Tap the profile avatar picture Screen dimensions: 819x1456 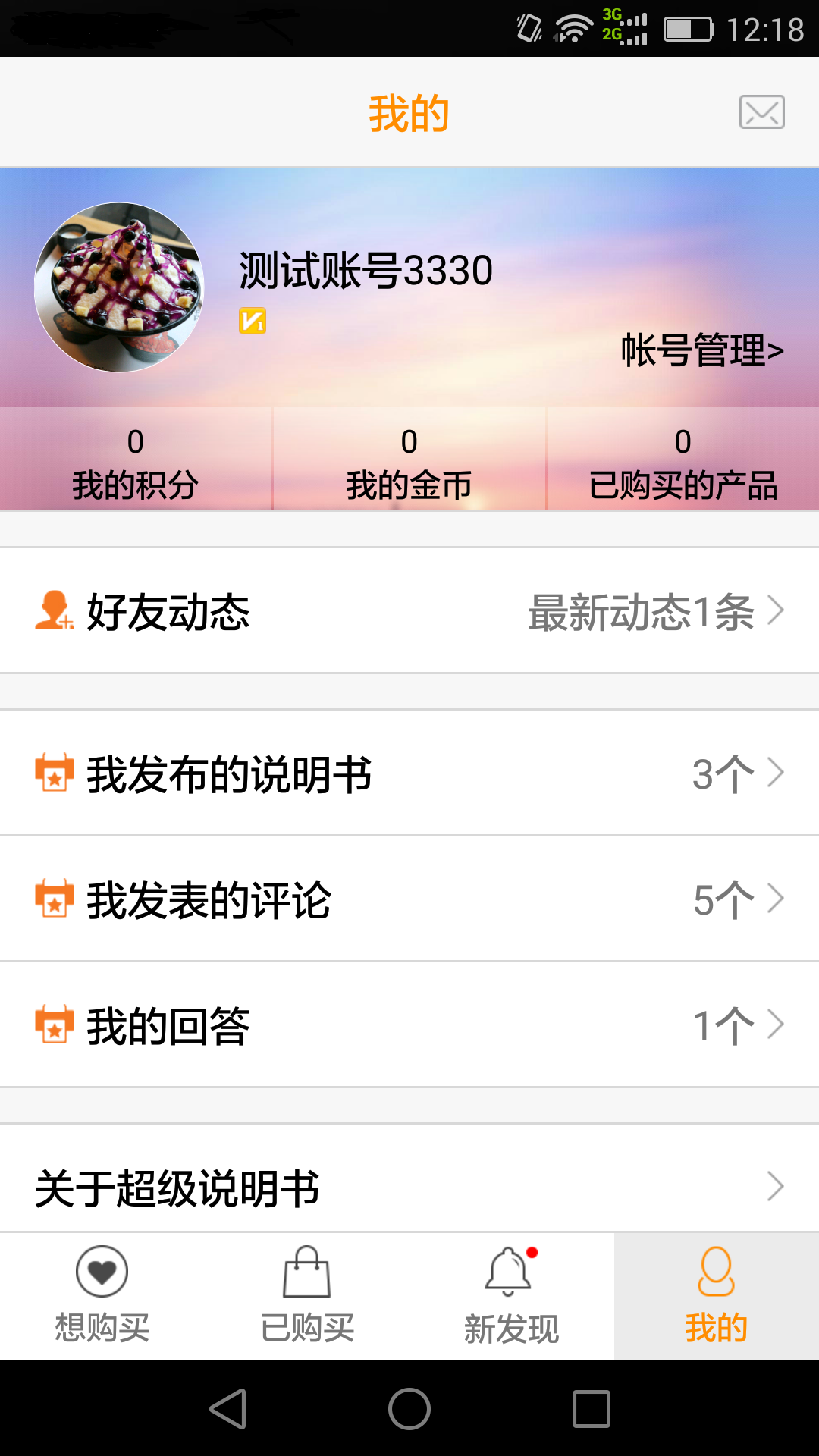tap(119, 287)
